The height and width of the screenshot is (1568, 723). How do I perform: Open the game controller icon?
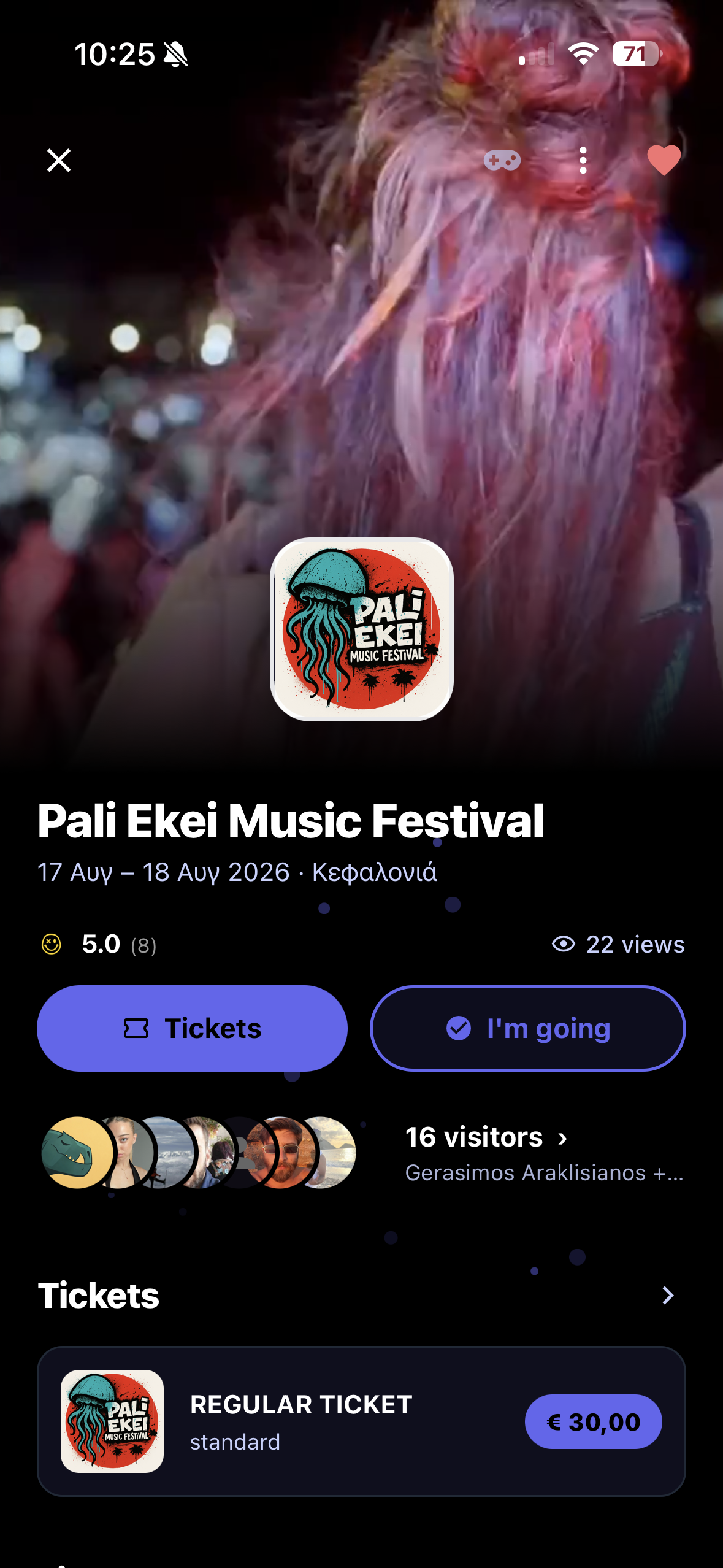pos(502,161)
